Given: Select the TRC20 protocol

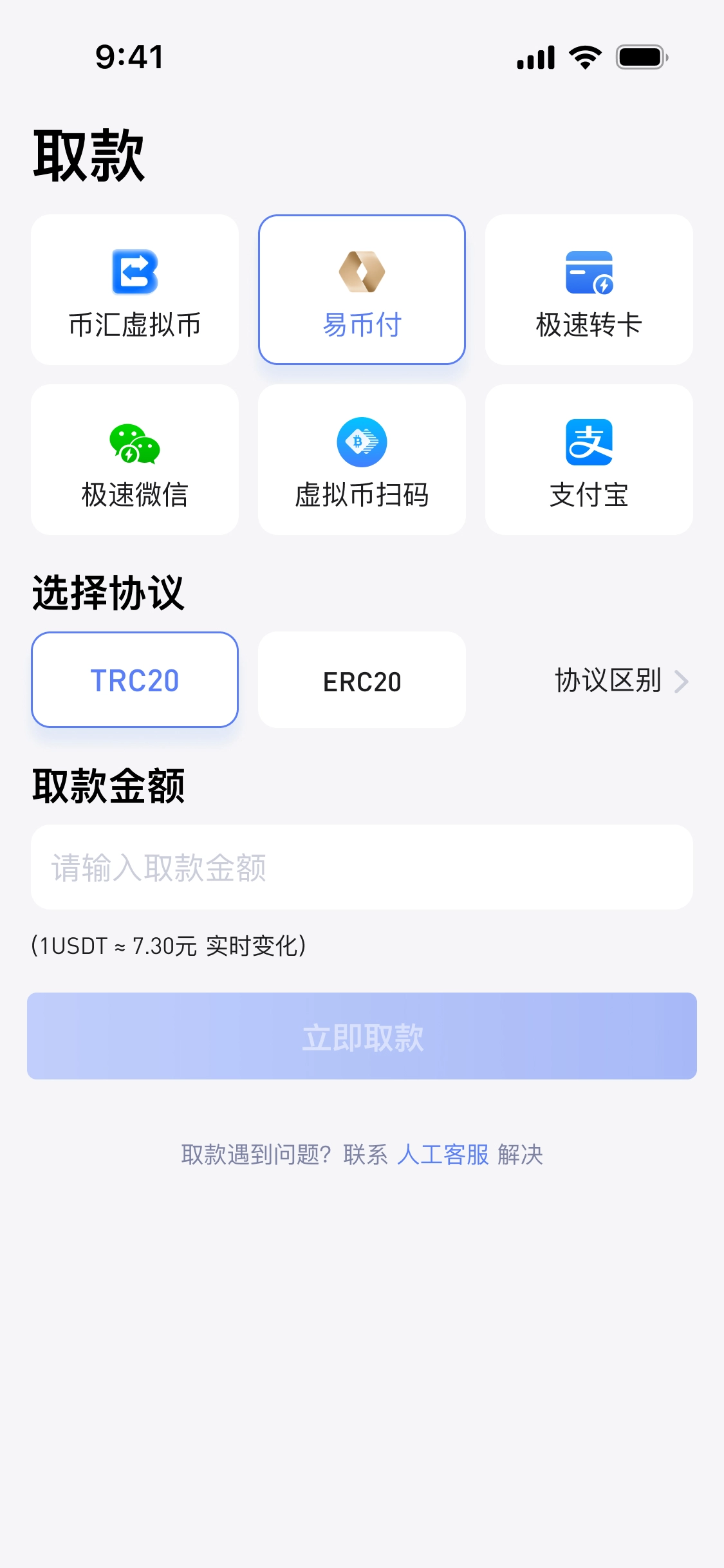Looking at the screenshot, I should point(135,680).
